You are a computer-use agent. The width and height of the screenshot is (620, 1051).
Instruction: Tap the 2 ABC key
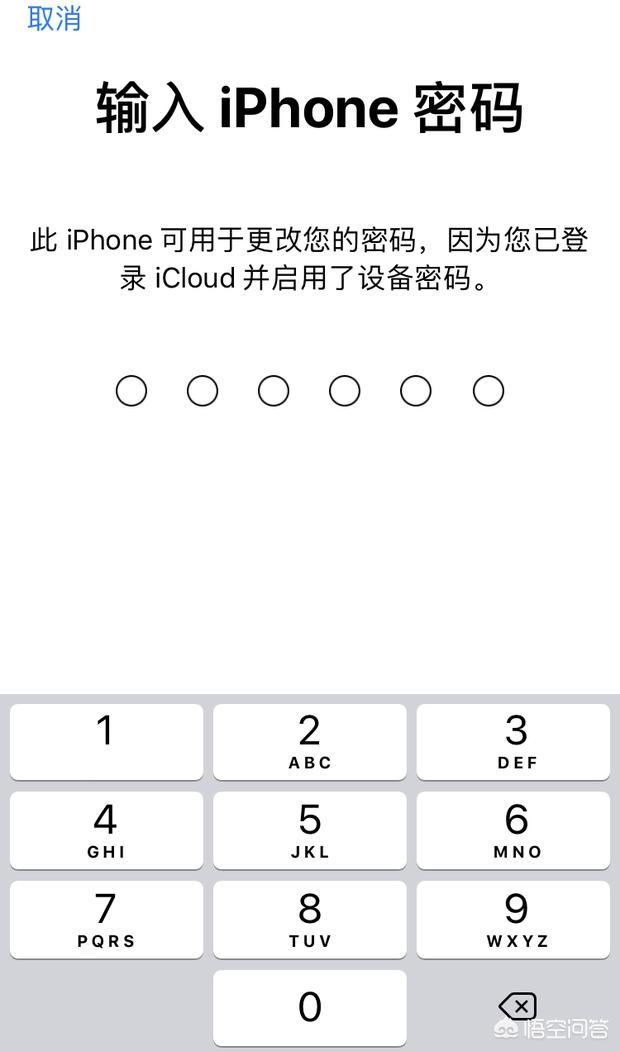coord(310,741)
